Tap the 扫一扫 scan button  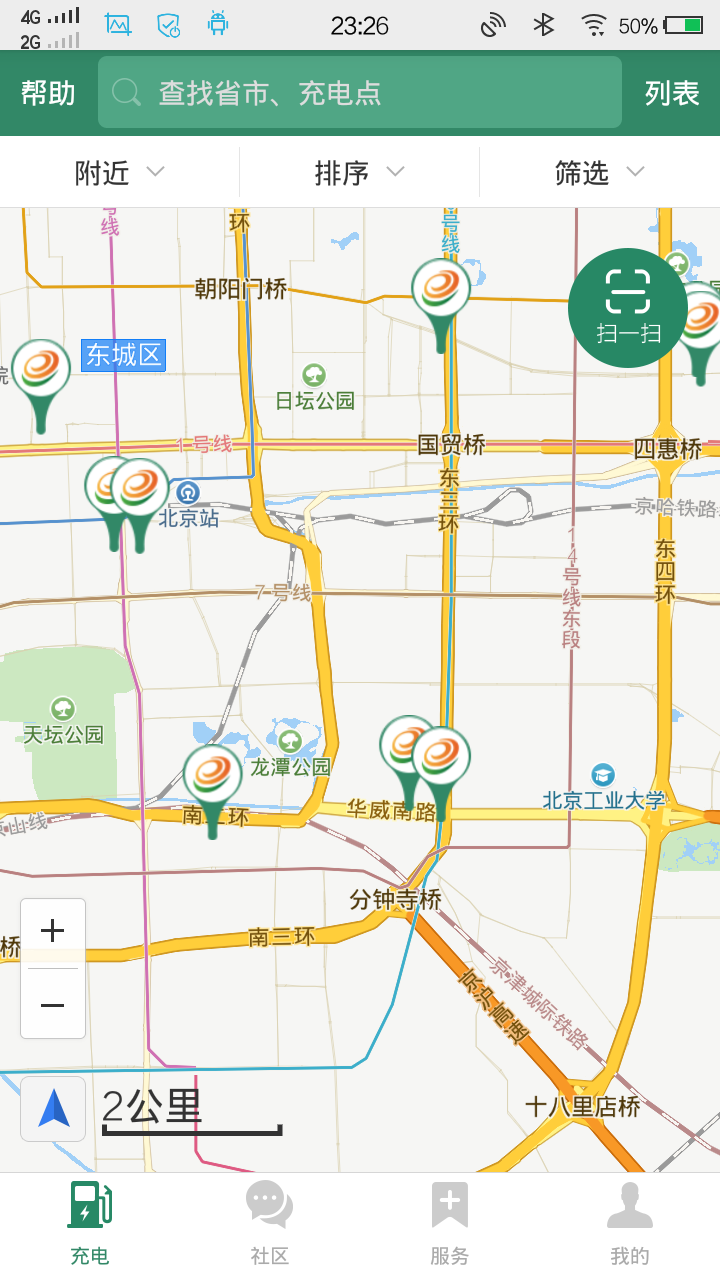[628, 308]
